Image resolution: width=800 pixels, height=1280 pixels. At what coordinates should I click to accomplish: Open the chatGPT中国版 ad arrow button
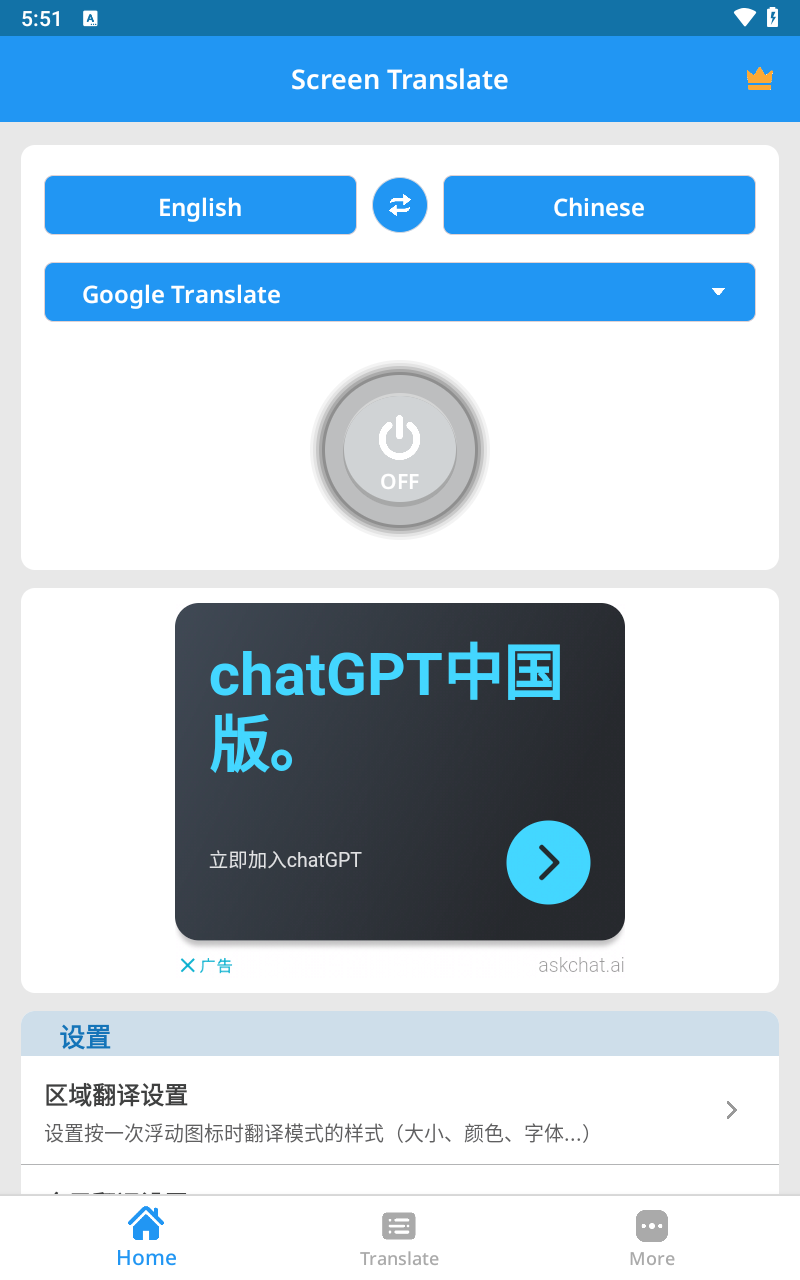(x=548, y=862)
